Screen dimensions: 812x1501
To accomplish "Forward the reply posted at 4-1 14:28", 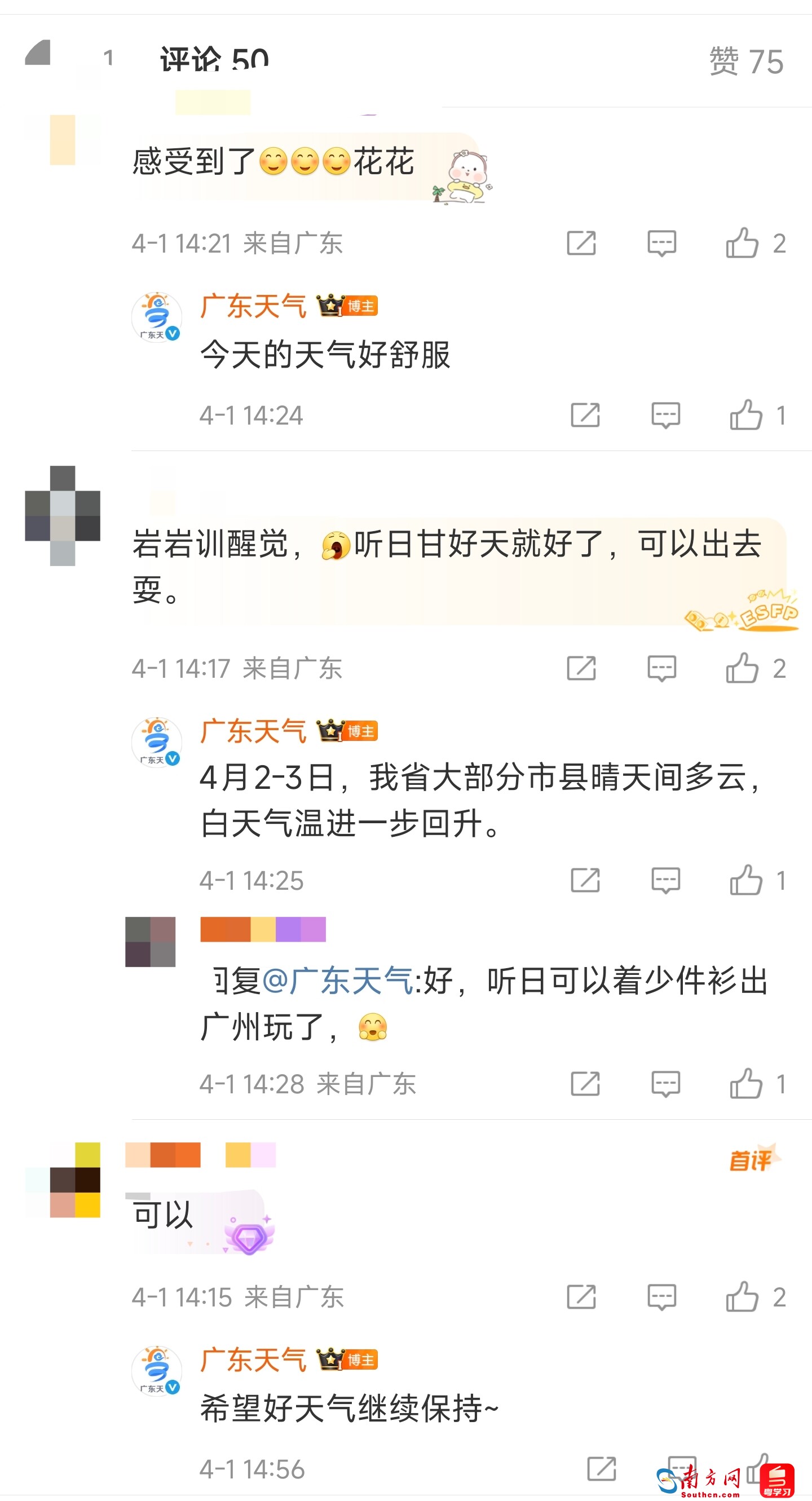I will (x=585, y=1084).
